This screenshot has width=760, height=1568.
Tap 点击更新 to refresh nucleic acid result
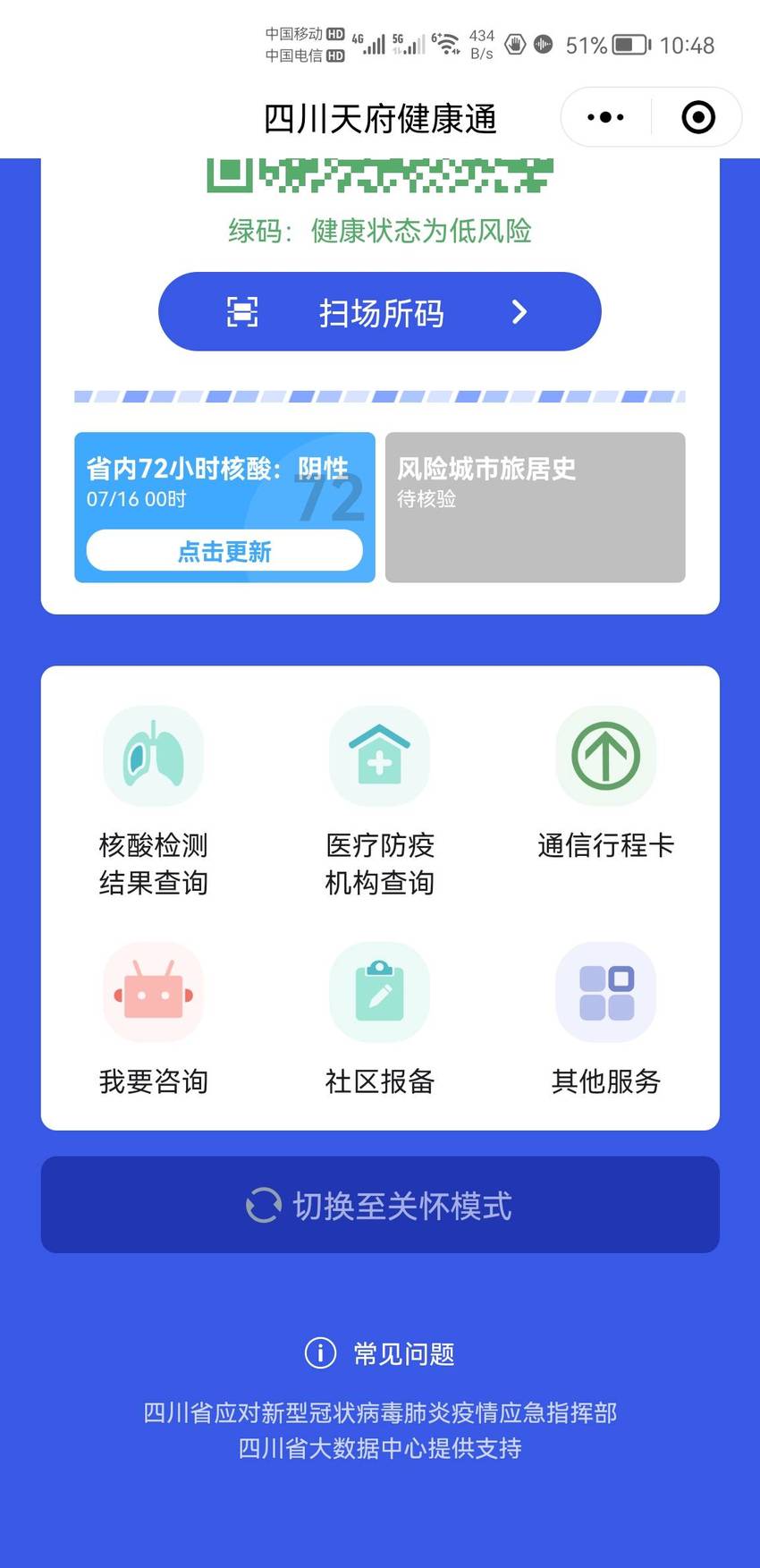(224, 551)
